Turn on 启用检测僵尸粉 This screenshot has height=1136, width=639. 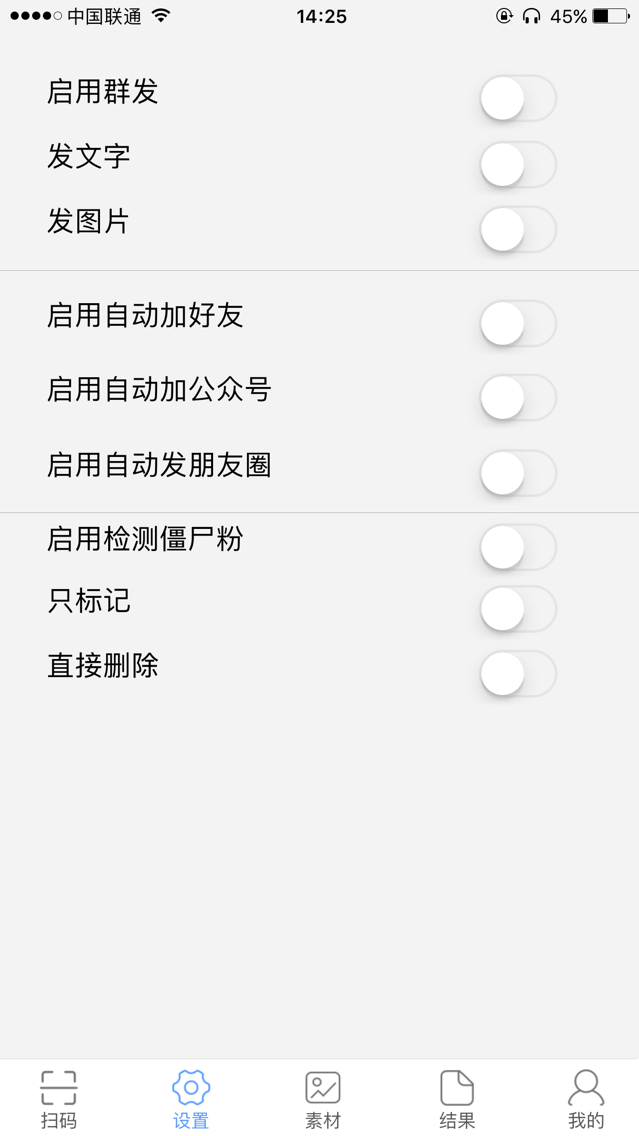point(517,546)
